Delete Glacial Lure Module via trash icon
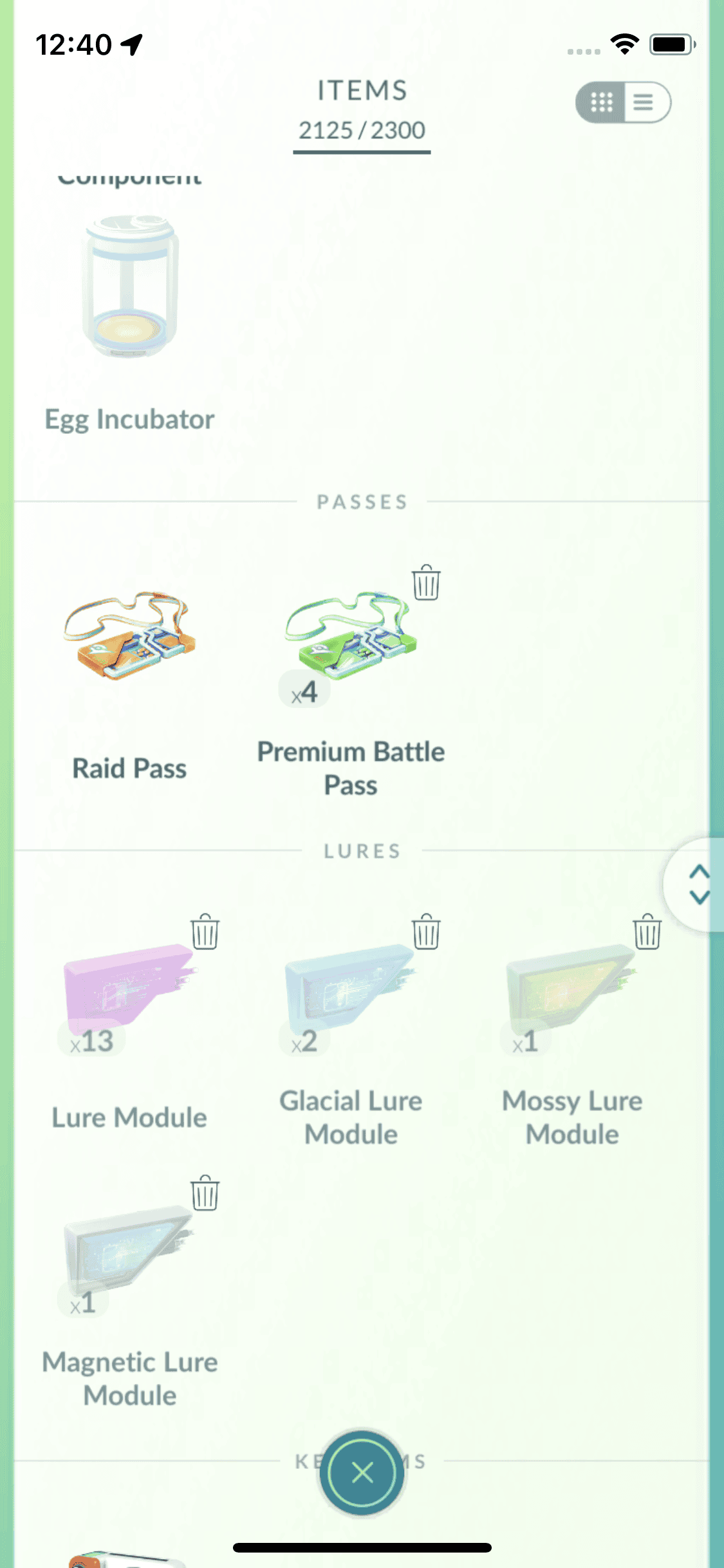The width and height of the screenshot is (724, 1568). point(426,931)
